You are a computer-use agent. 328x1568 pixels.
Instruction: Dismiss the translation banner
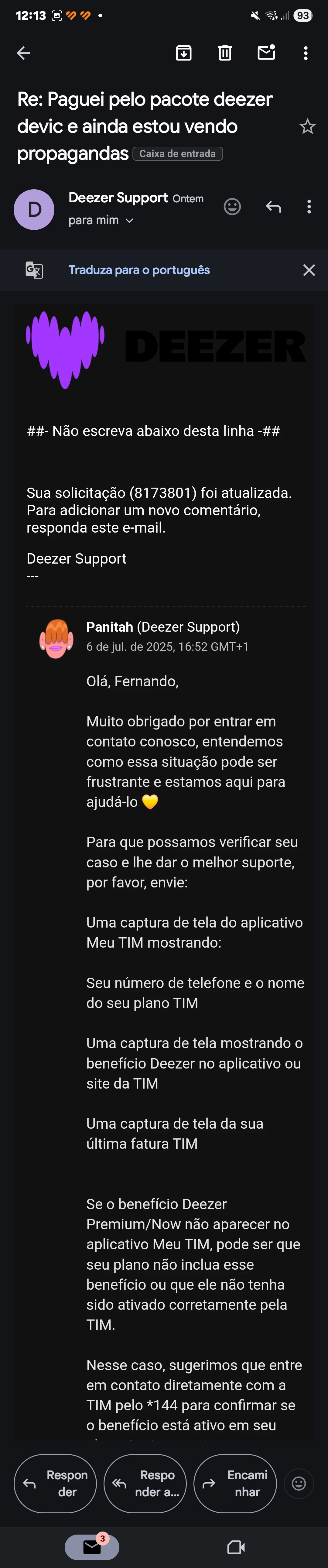point(309,270)
